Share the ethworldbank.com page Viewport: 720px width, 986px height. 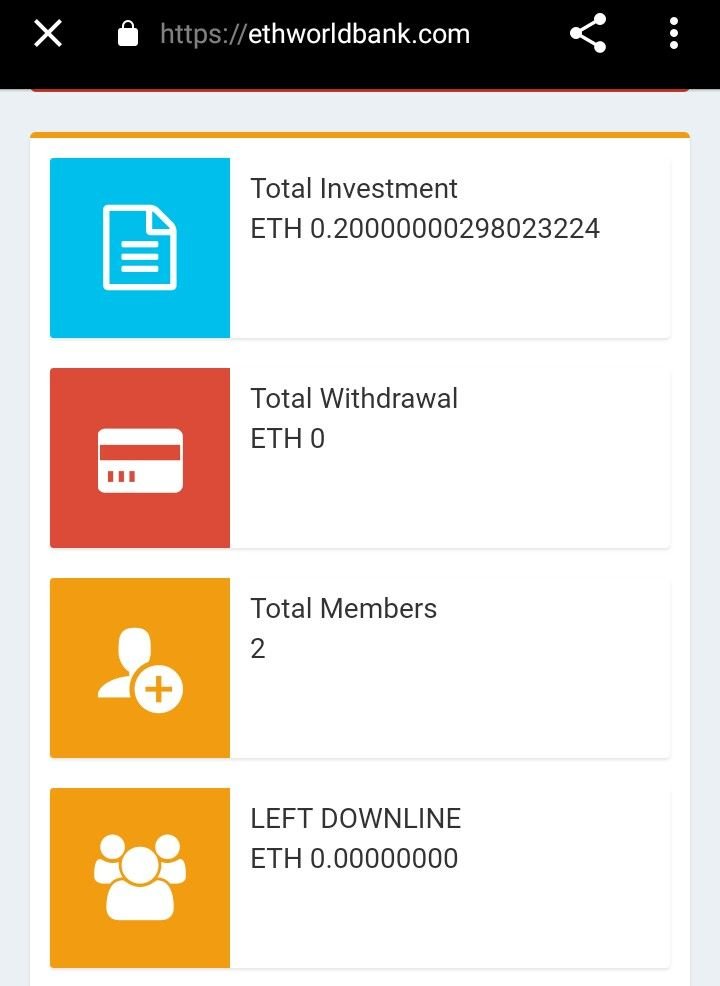click(x=588, y=34)
